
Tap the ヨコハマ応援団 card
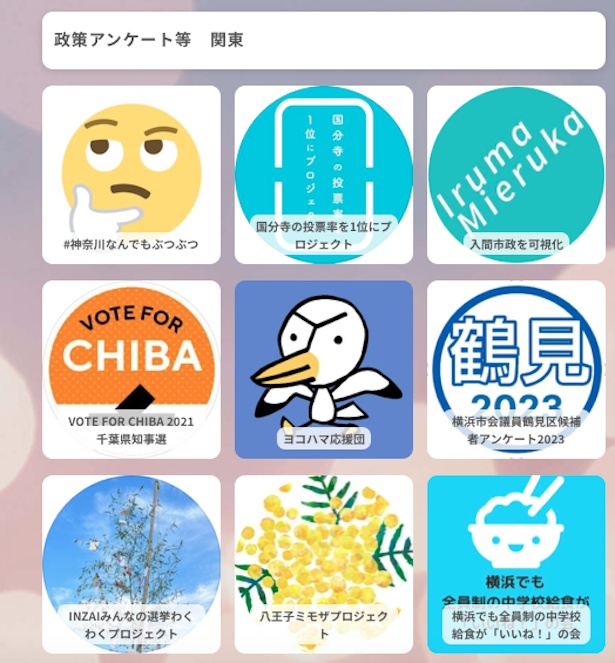coord(324,369)
